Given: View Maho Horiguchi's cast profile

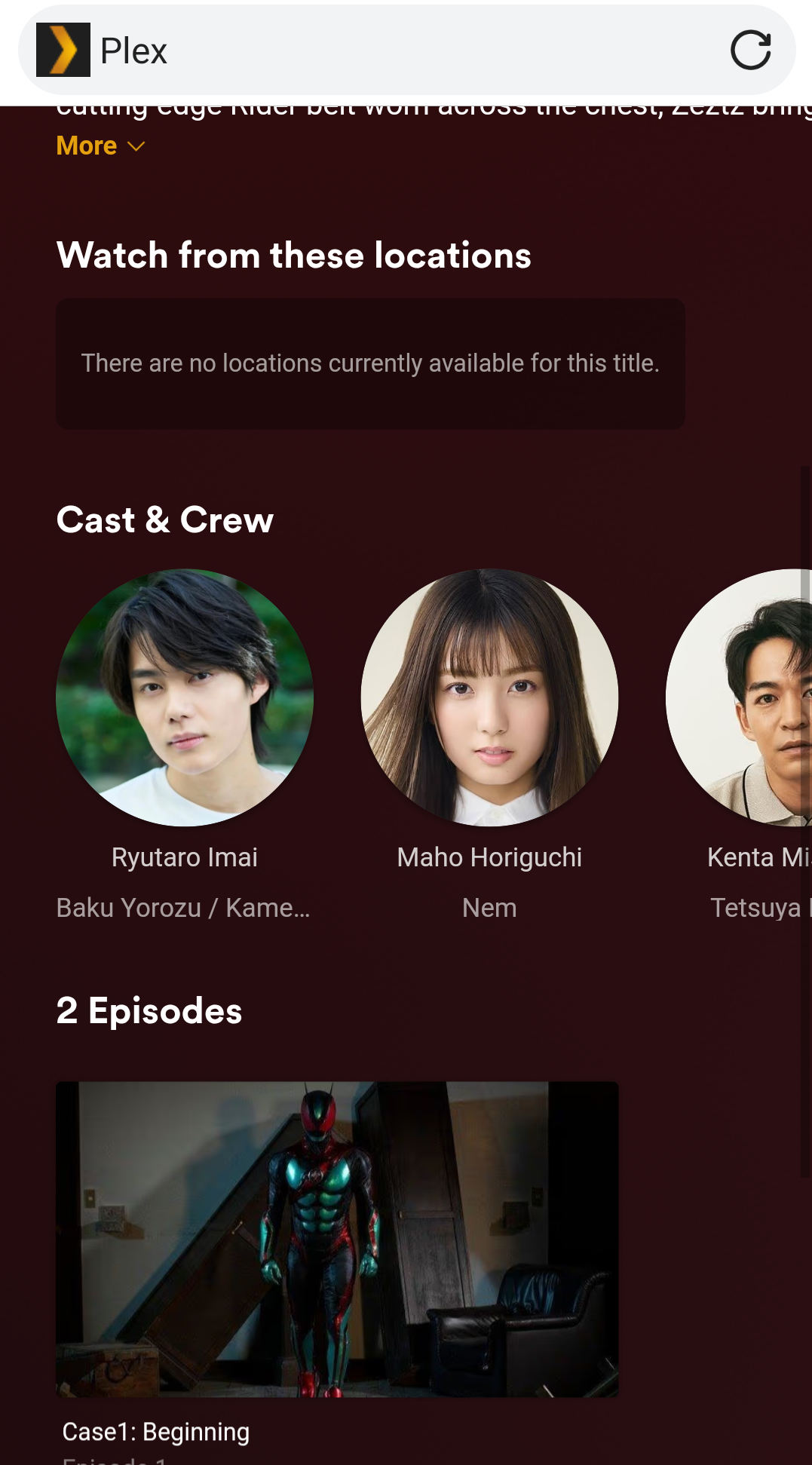Looking at the screenshot, I should click(489, 697).
